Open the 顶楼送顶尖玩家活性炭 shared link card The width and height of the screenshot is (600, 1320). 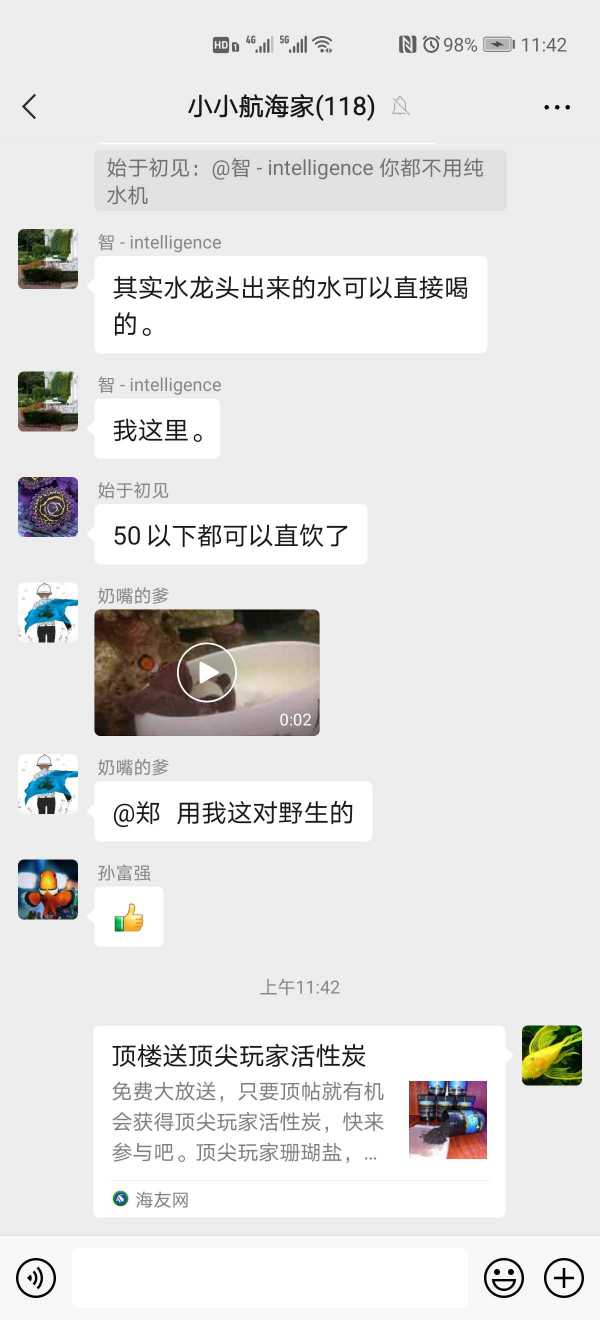tap(299, 1120)
